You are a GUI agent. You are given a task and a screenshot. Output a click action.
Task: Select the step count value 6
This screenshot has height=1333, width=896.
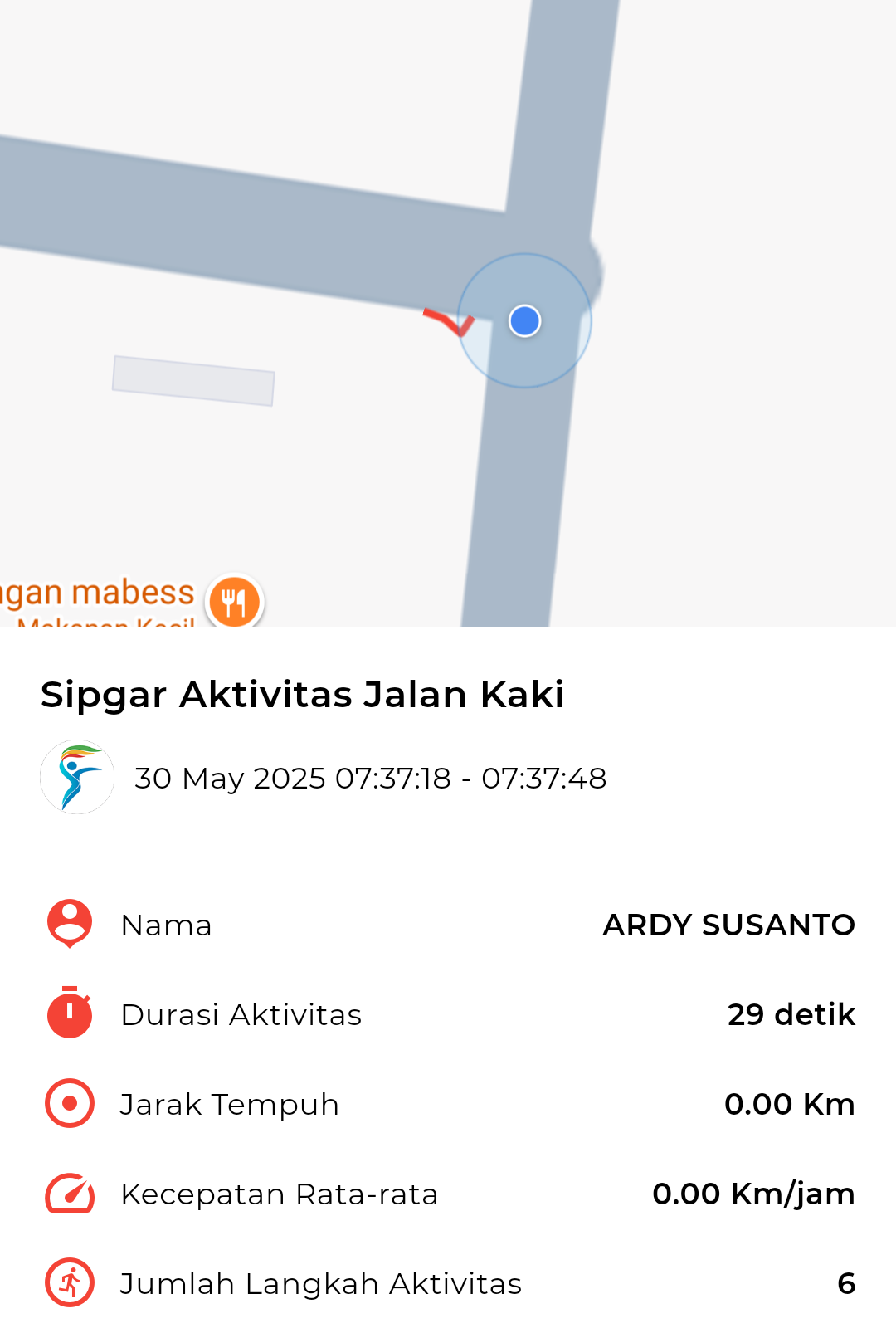coord(847,1283)
